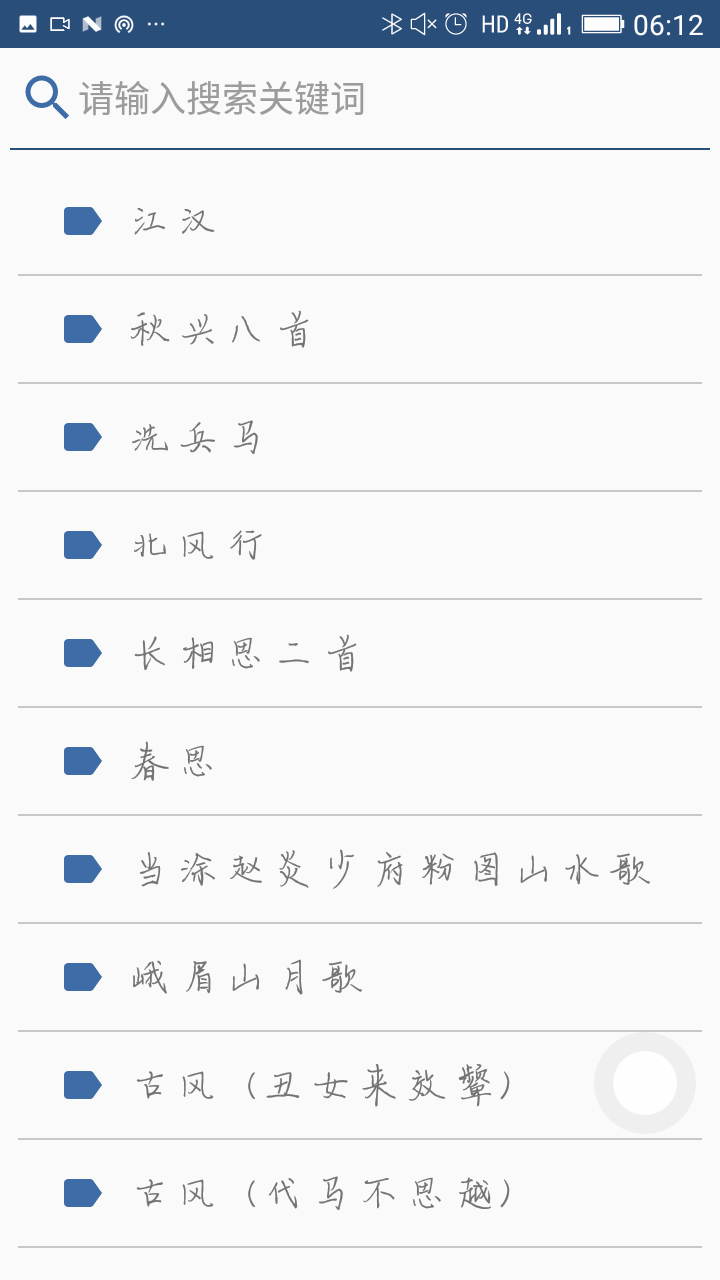Tap the floating round assistive button
The image size is (720, 1280).
645,1083
